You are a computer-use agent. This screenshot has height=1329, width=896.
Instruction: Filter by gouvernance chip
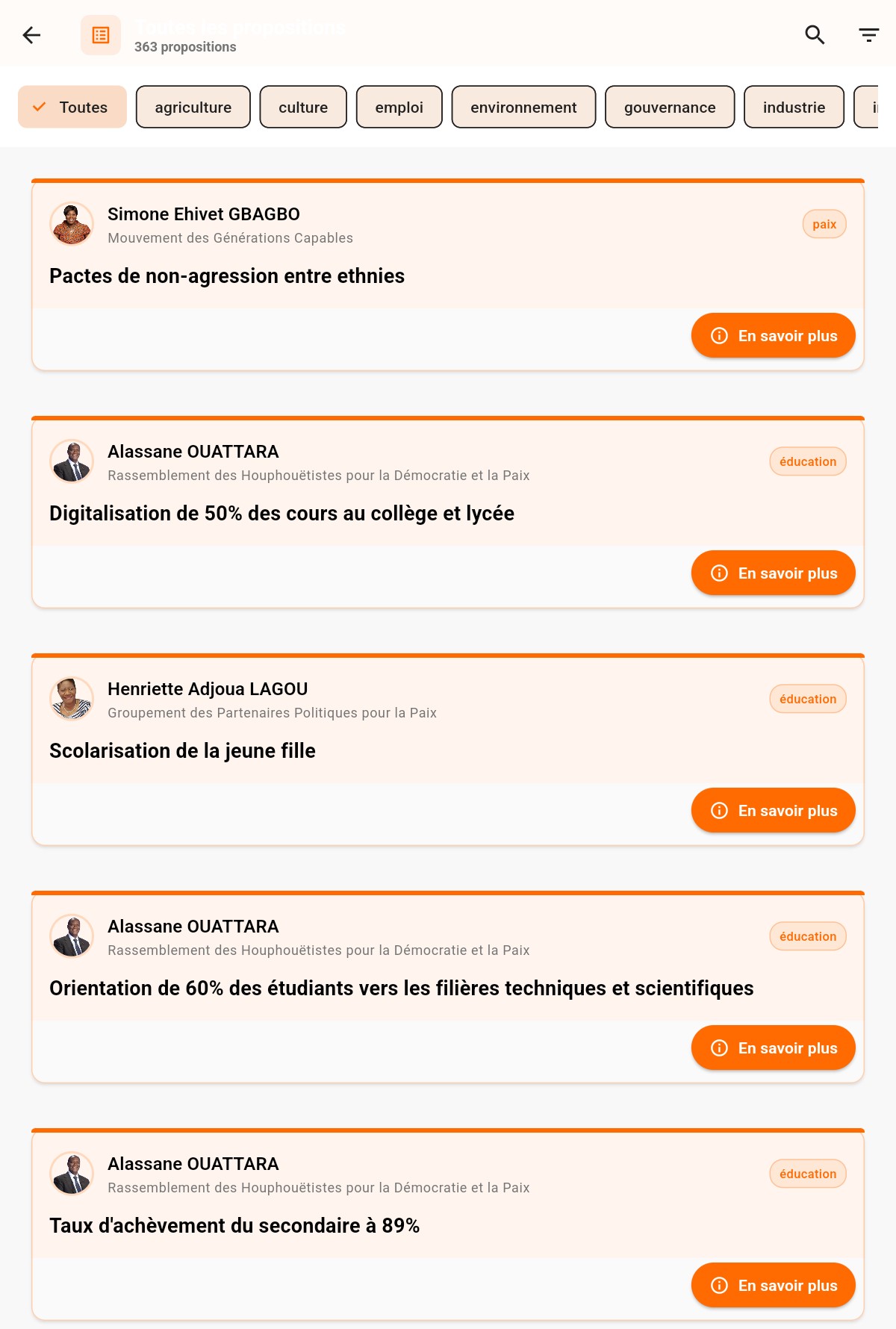(x=670, y=107)
